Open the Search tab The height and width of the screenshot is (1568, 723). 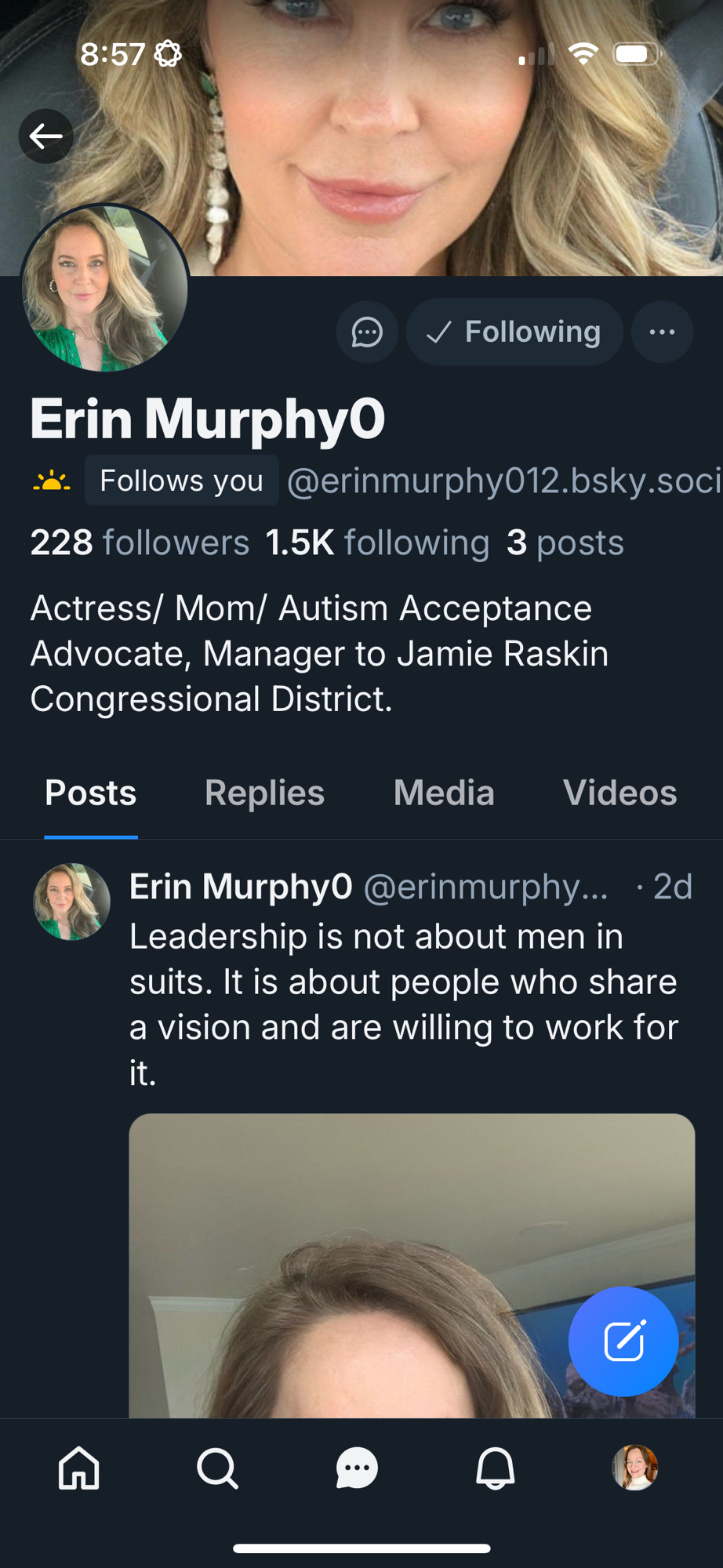point(217,1468)
